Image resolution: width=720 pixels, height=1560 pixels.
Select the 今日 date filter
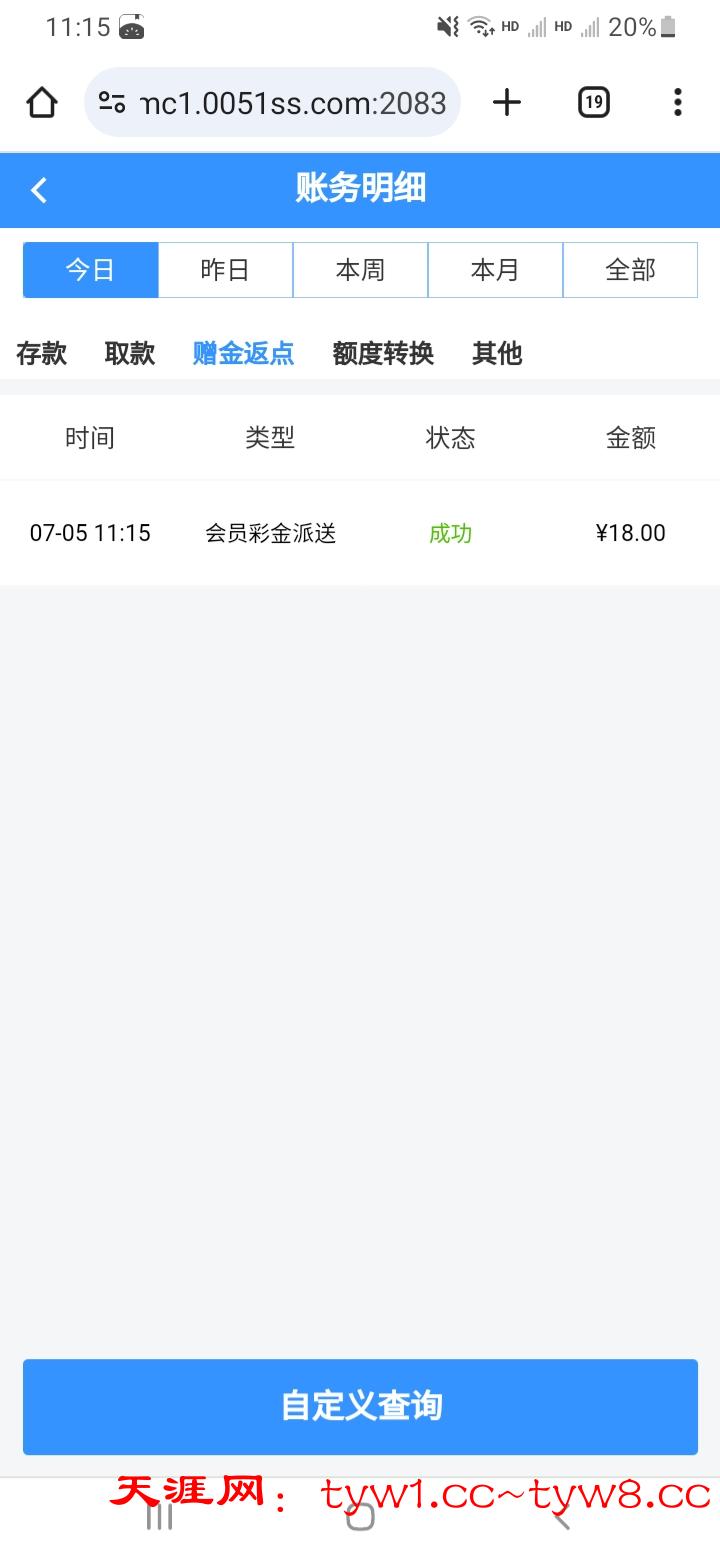point(91,270)
